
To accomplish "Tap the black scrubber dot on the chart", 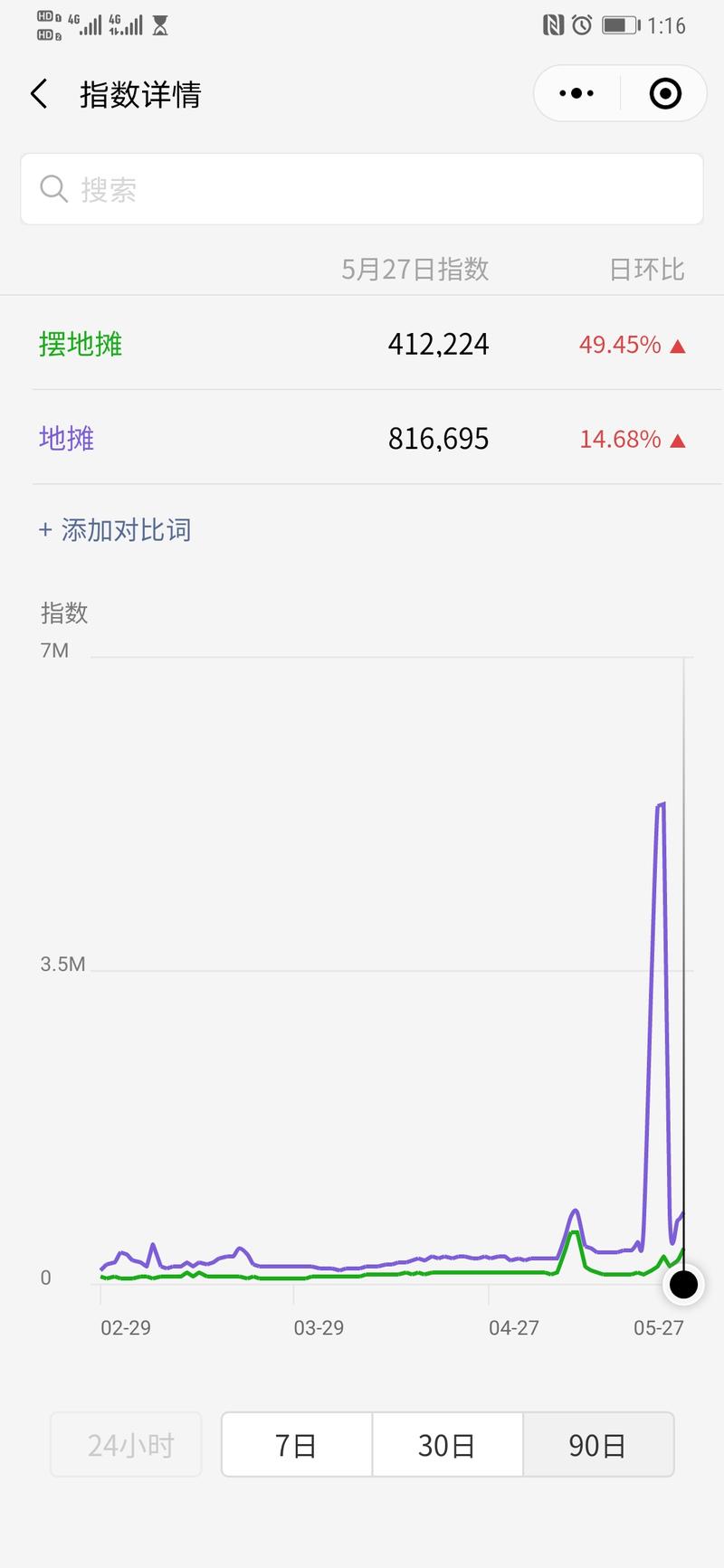I will pyautogui.click(x=683, y=1284).
